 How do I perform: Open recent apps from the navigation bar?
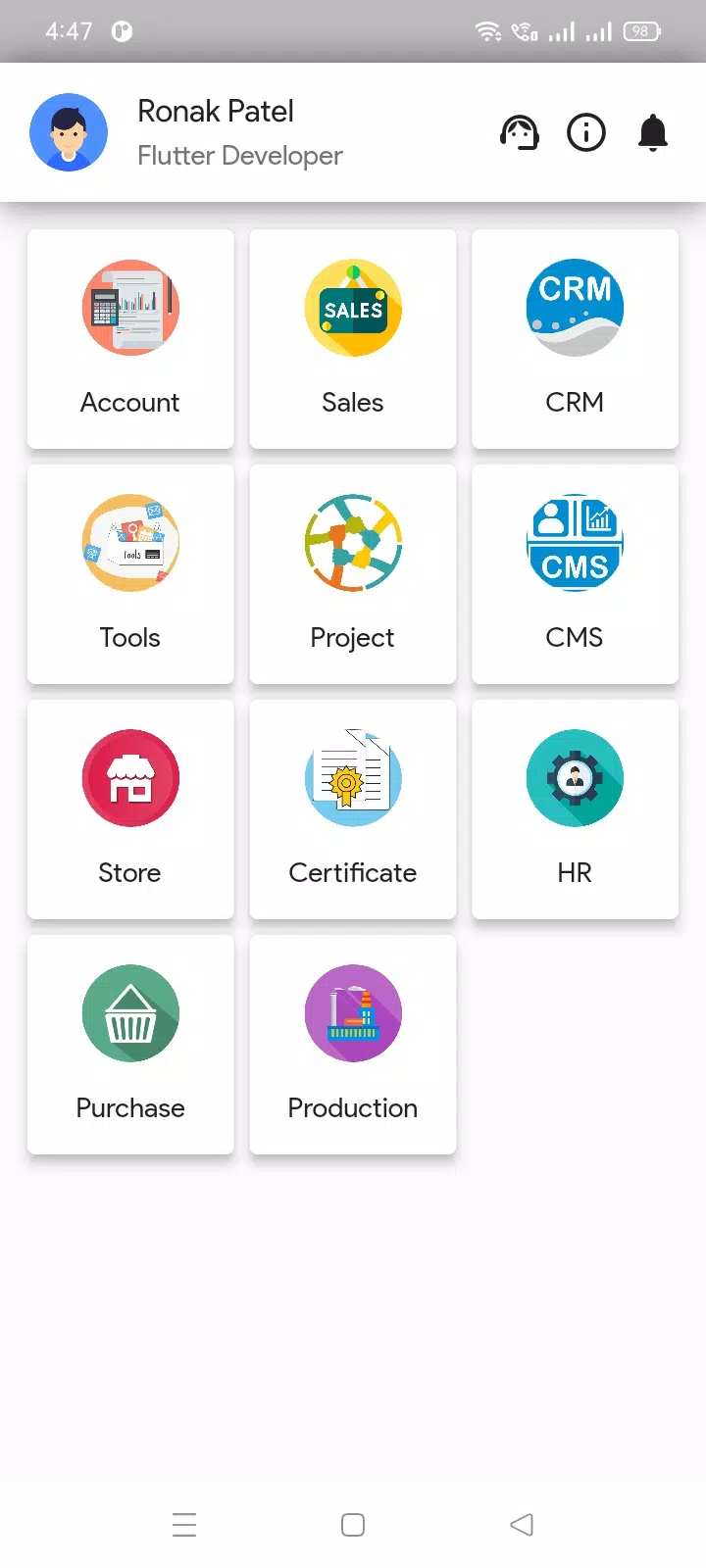click(184, 1524)
